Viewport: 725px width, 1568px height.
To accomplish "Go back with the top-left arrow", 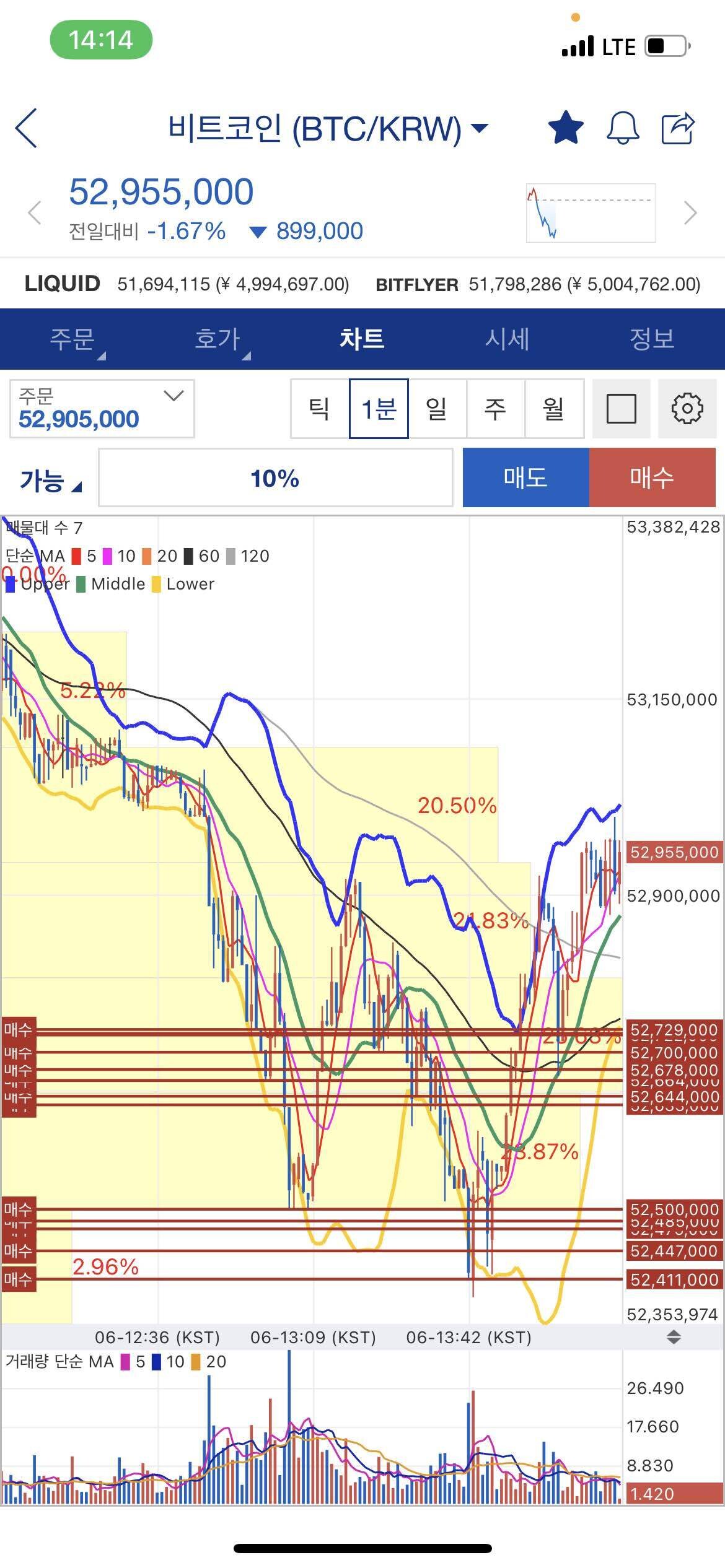I will [x=26, y=128].
